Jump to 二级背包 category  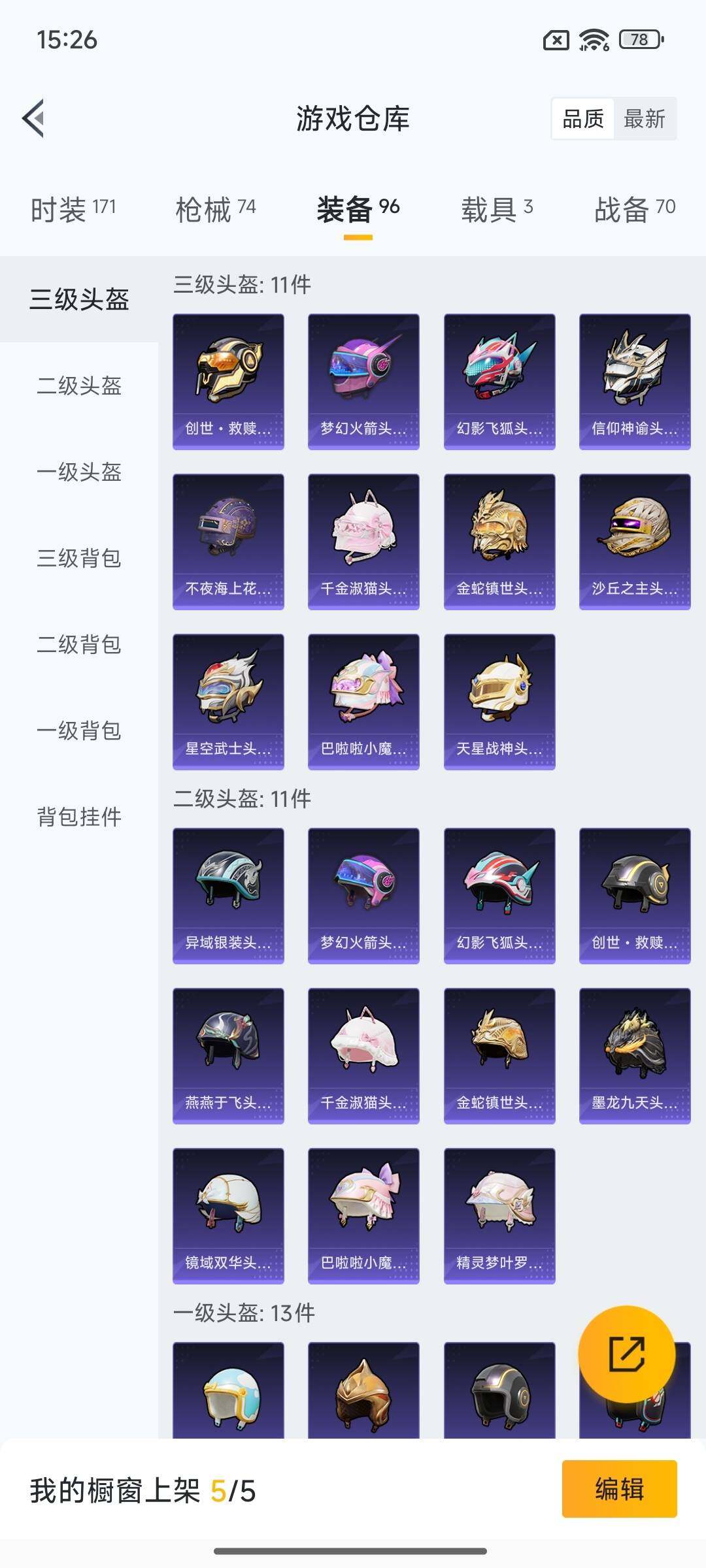tap(79, 644)
